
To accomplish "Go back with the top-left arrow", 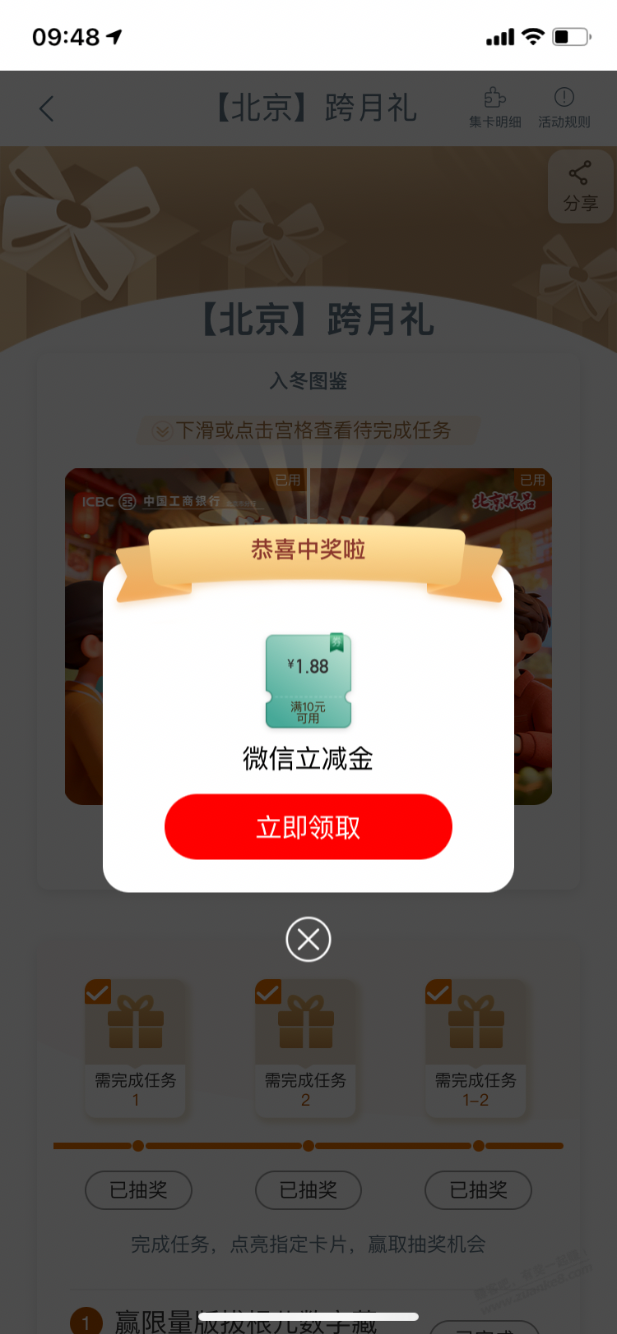I will pyautogui.click(x=47, y=109).
